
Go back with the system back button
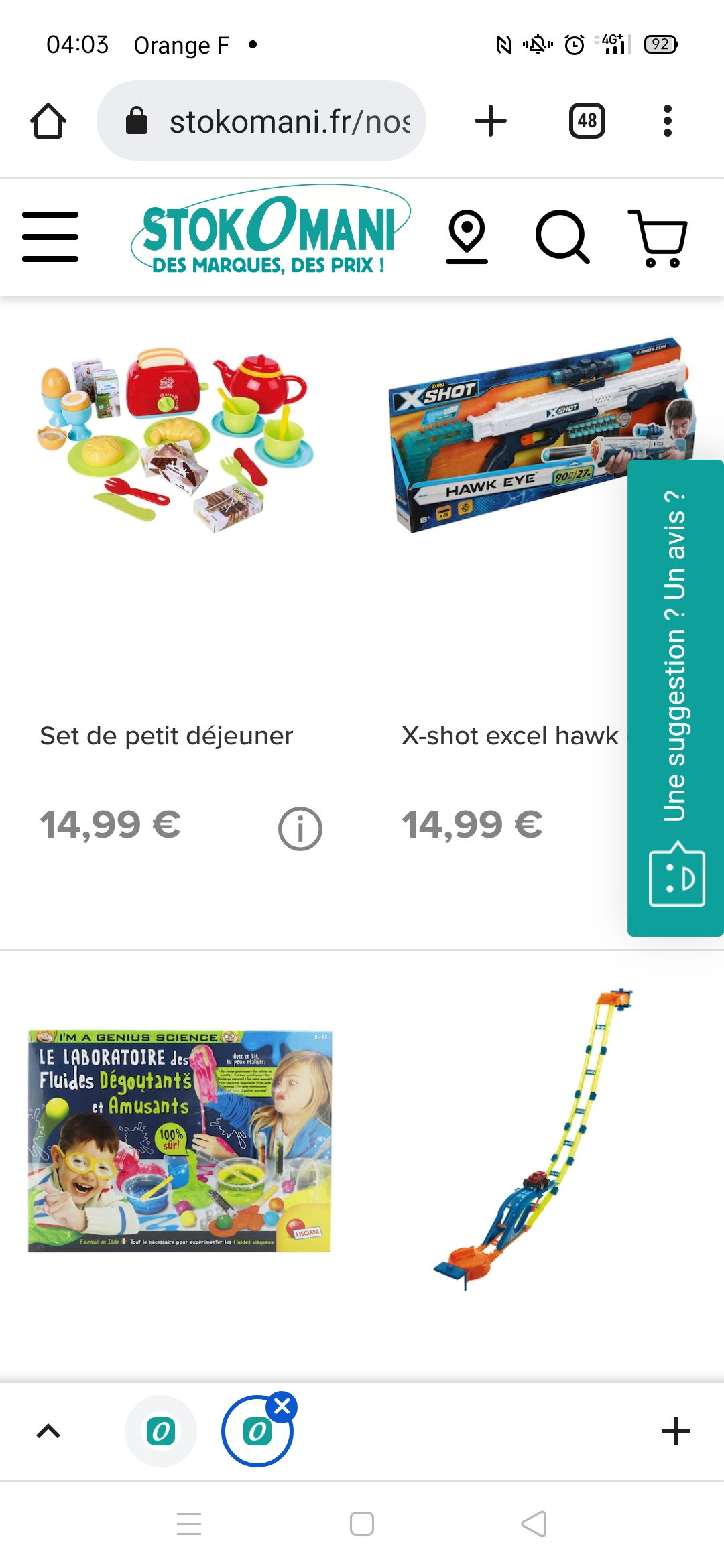click(534, 1524)
